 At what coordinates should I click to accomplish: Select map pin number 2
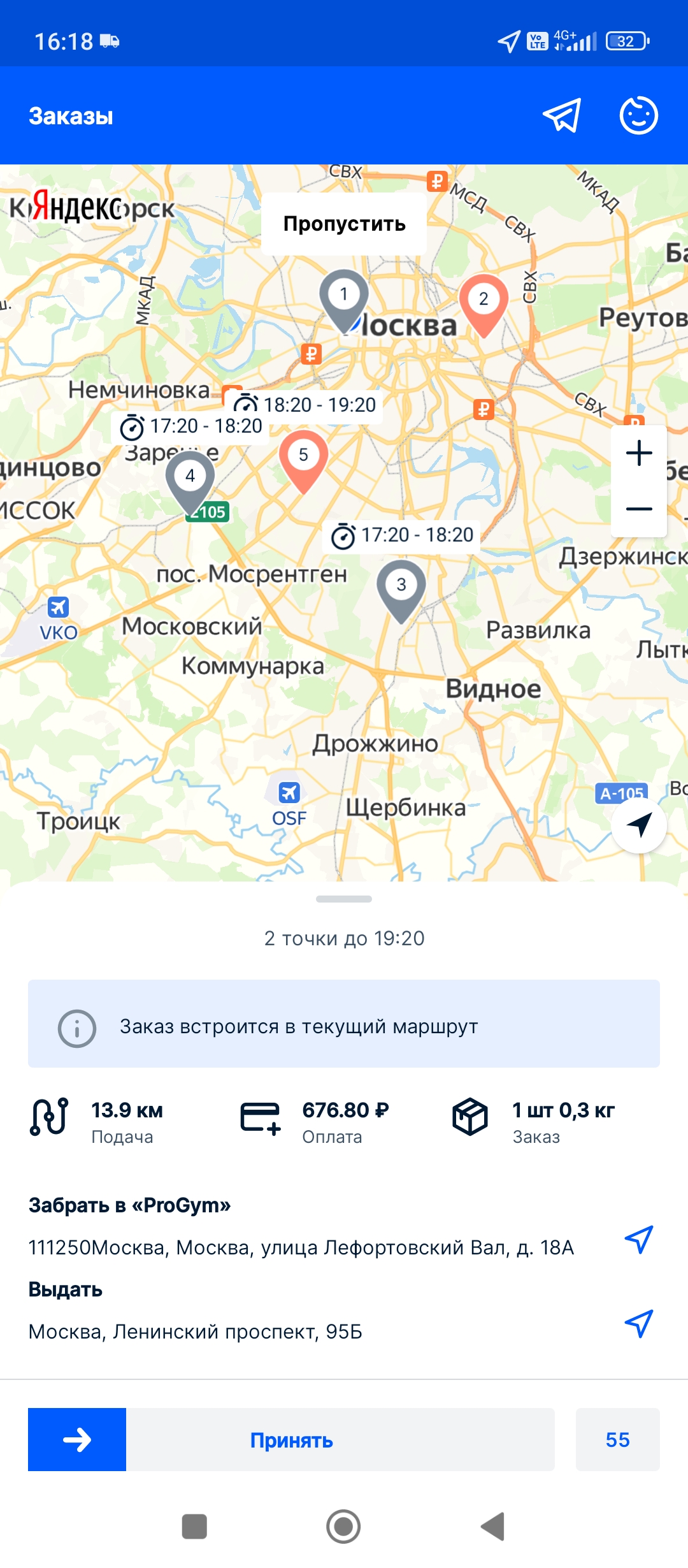484,300
